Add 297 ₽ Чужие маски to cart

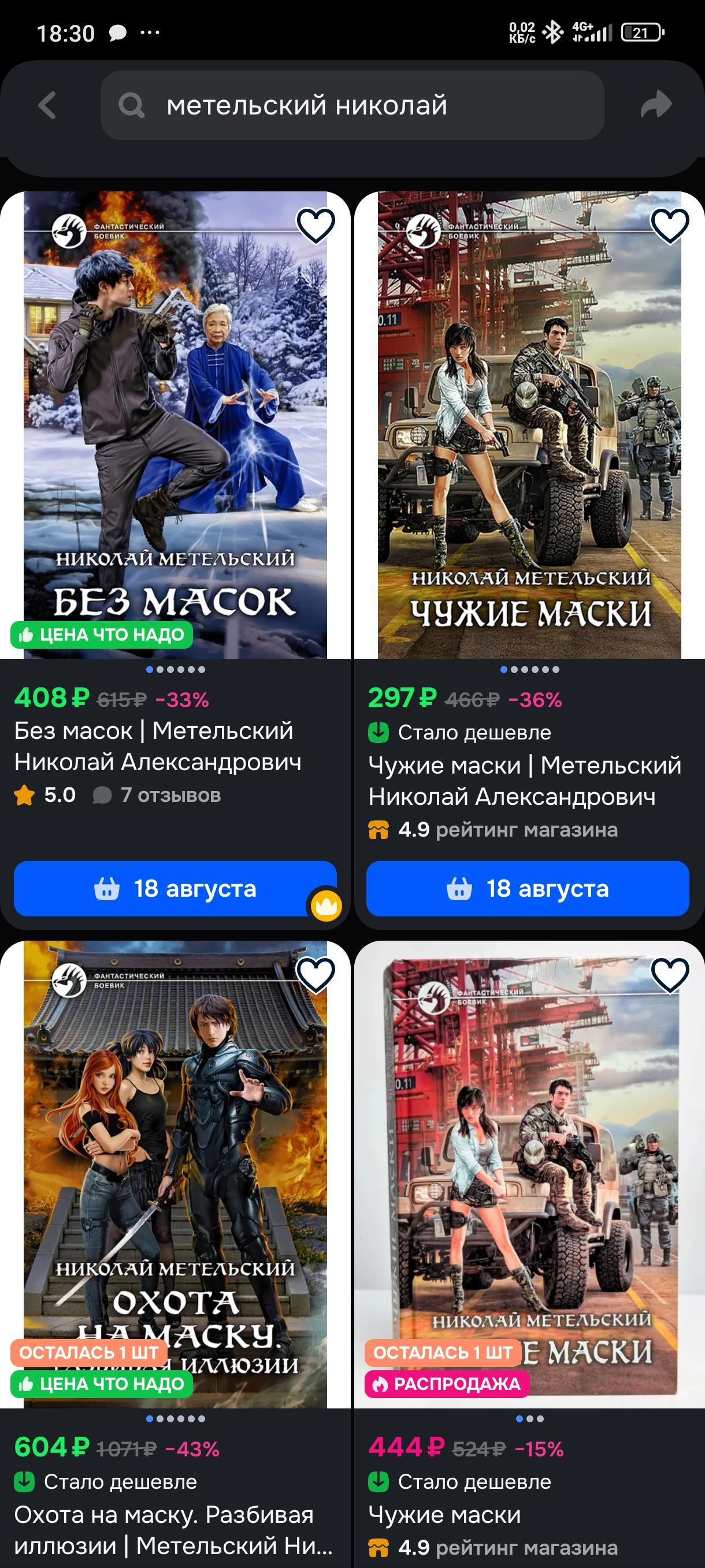(528, 888)
